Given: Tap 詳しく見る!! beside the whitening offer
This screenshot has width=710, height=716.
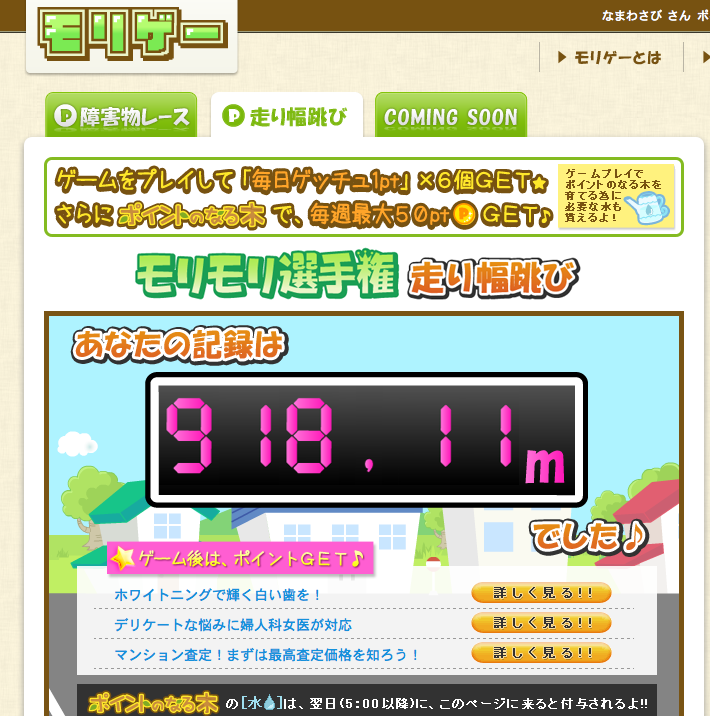Looking at the screenshot, I should 541,593.
